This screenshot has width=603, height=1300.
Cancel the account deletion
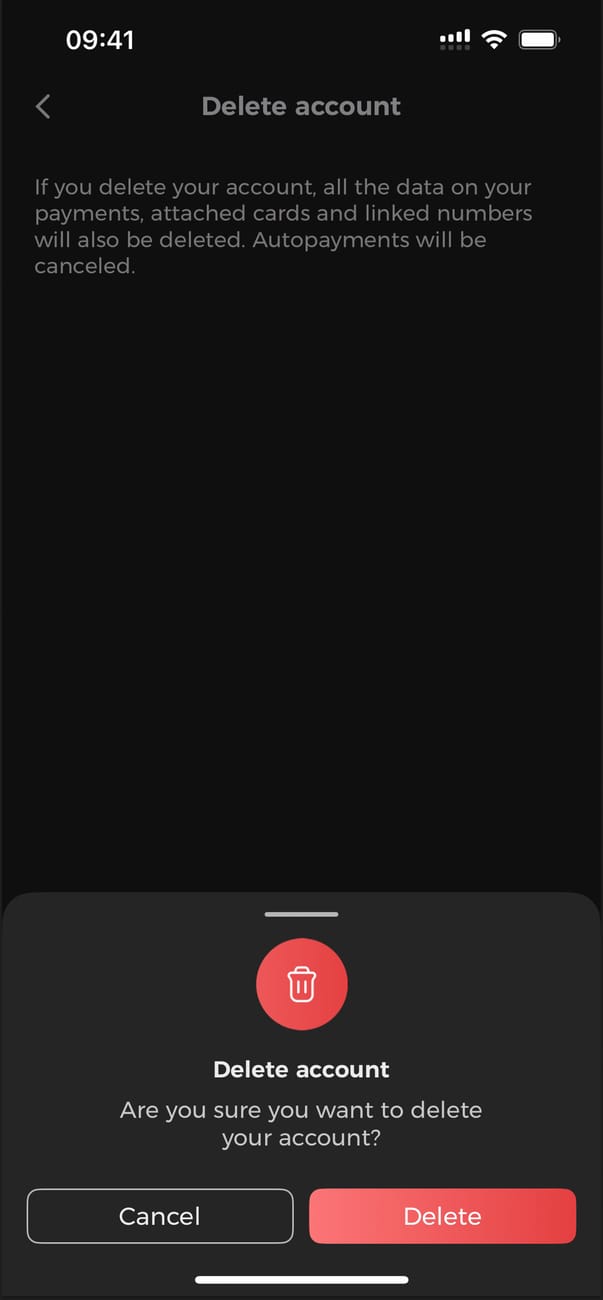pos(160,1216)
